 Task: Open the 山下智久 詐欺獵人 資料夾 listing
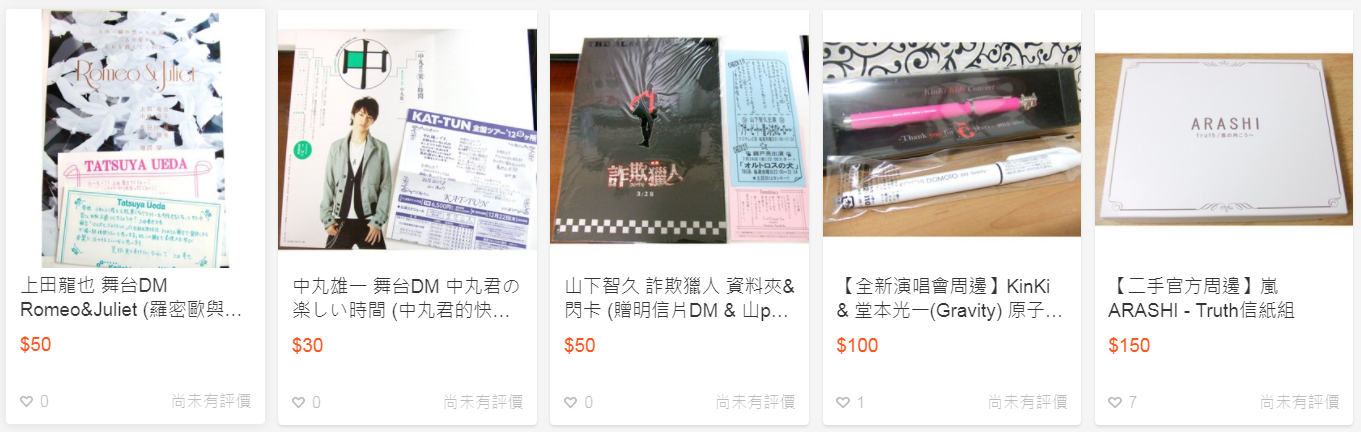pyautogui.click(x=679, y=298)
